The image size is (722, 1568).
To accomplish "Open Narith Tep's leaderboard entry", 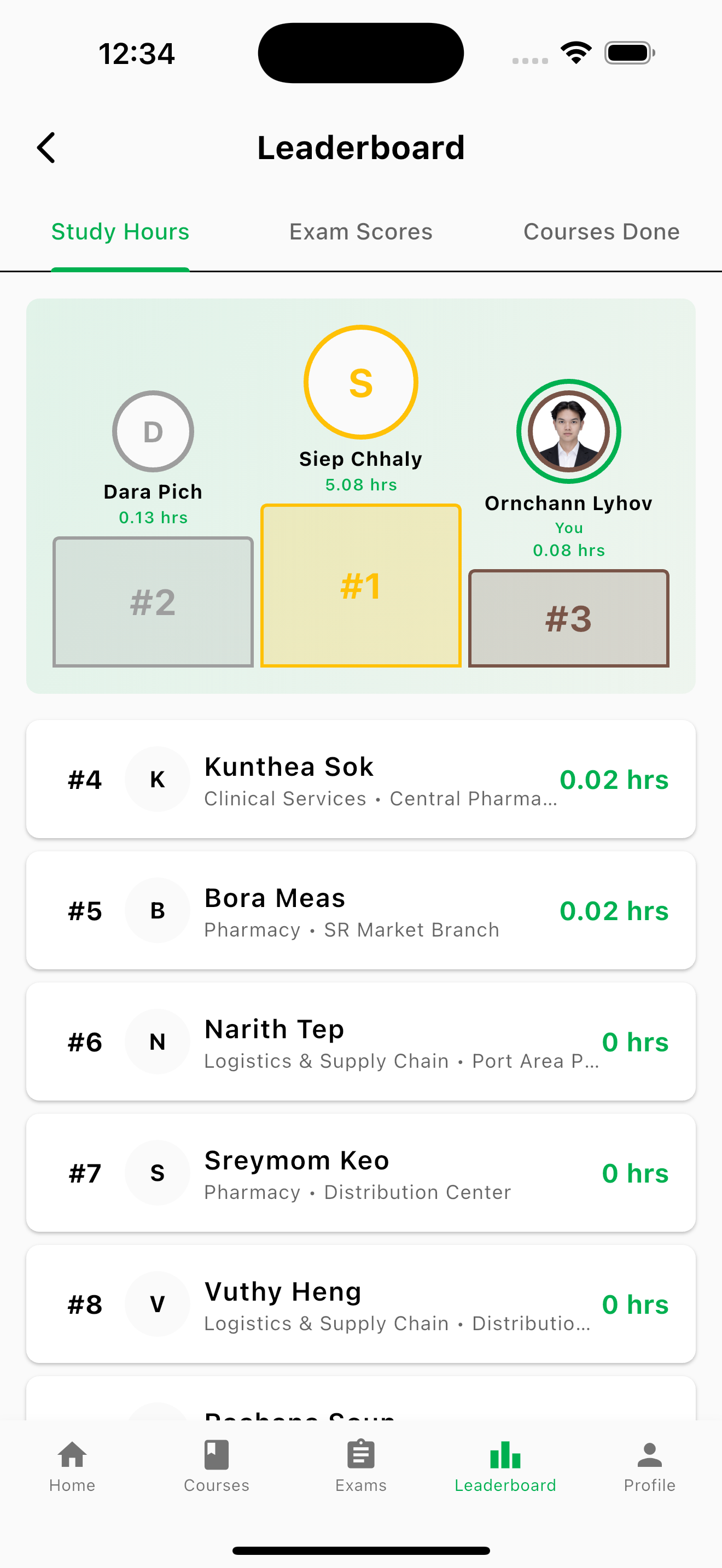I will click(x=360, y=1042).
